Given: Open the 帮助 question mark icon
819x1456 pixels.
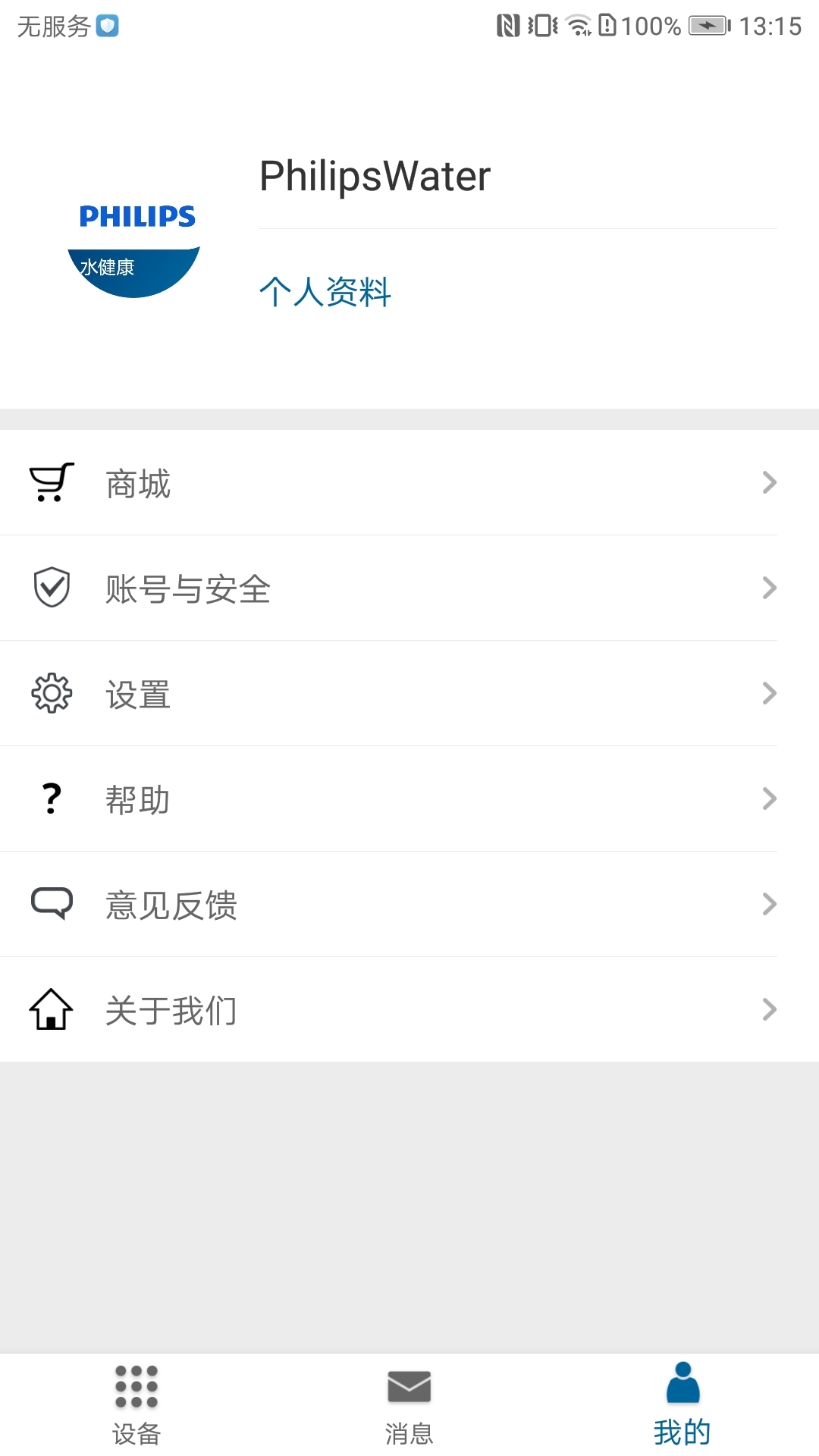Looking at the screenshot, I should [x=50, y=799].
